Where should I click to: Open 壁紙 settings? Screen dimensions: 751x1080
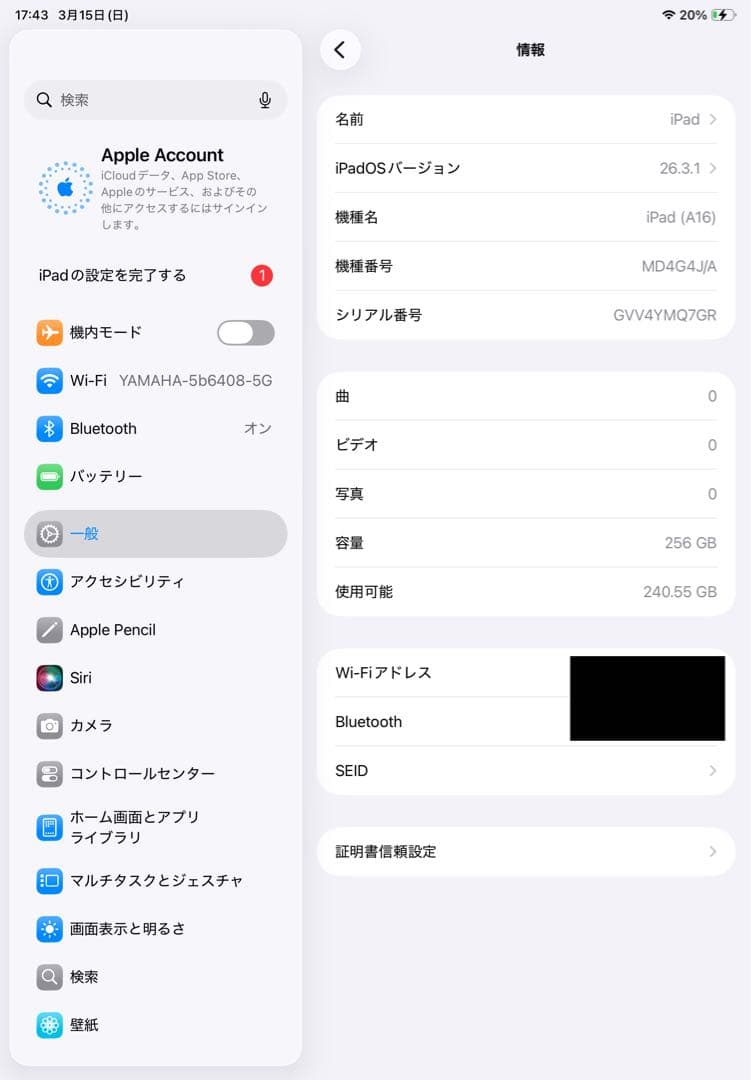[x=155, y=1025]
